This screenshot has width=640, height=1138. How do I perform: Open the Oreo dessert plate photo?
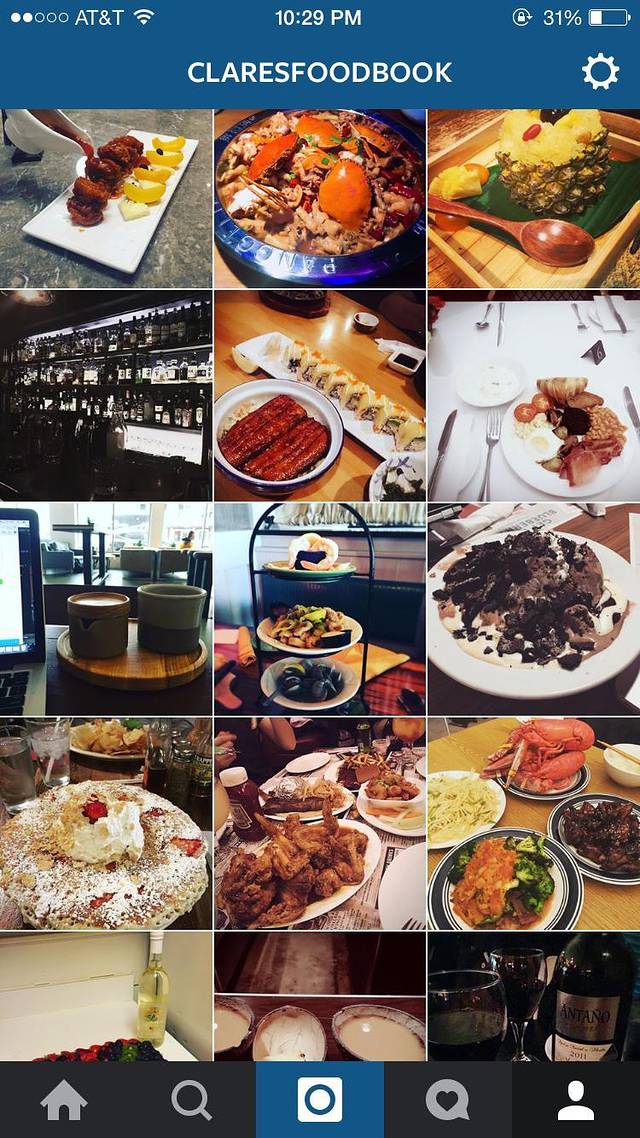point(534,610)
